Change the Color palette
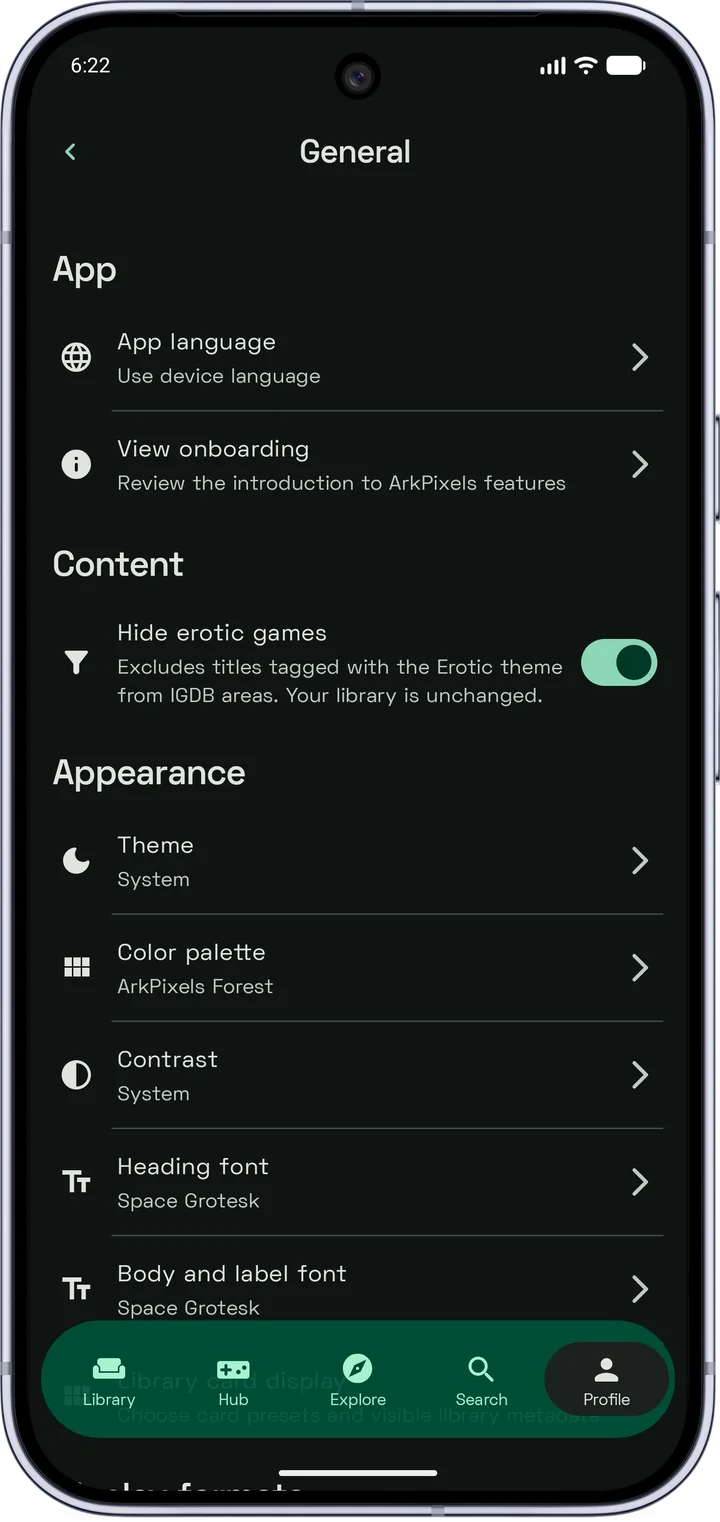The image size is (720, 1522). [357, 968]
